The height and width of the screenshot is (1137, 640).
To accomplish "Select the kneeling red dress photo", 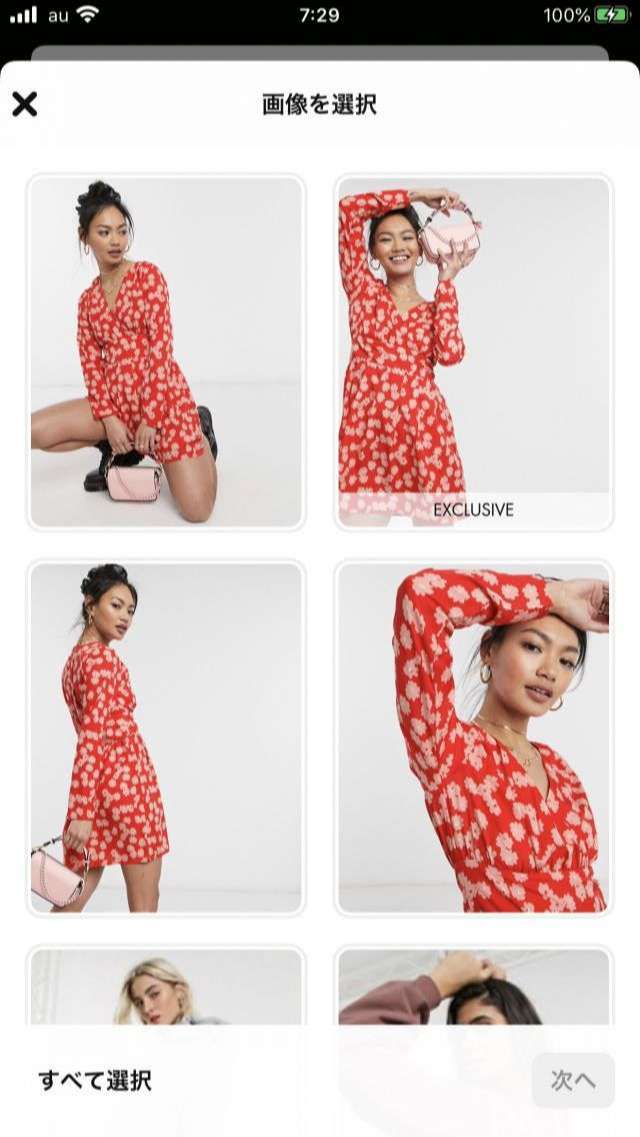I will coord(166,352).
